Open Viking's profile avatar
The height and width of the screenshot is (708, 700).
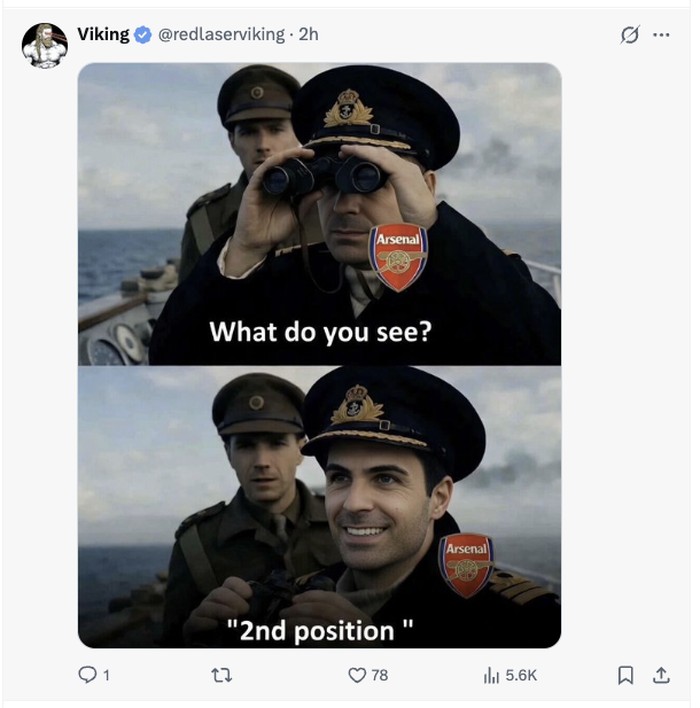coord(44,45)
